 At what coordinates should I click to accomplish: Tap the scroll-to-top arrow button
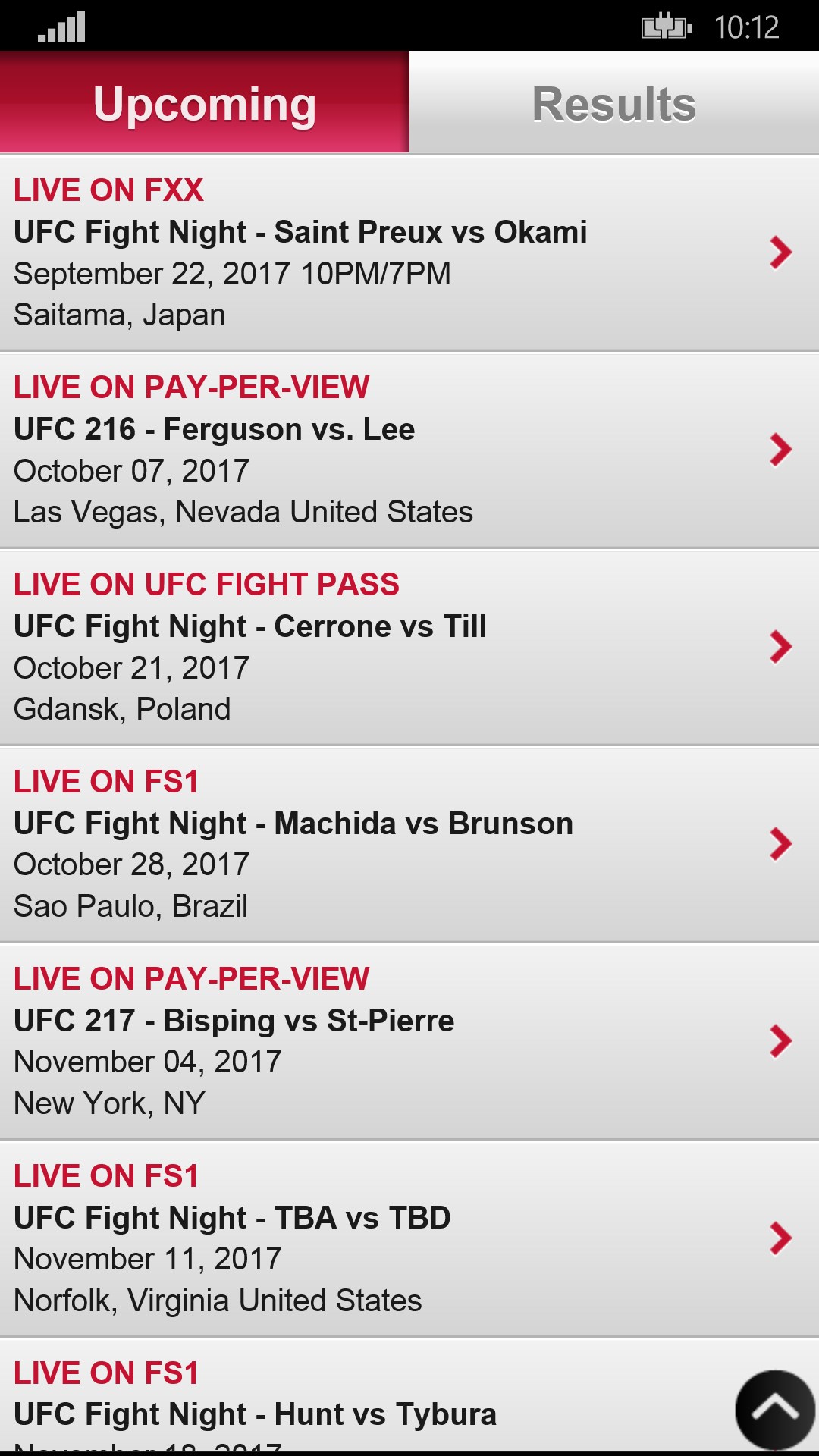click(774, 1410)
